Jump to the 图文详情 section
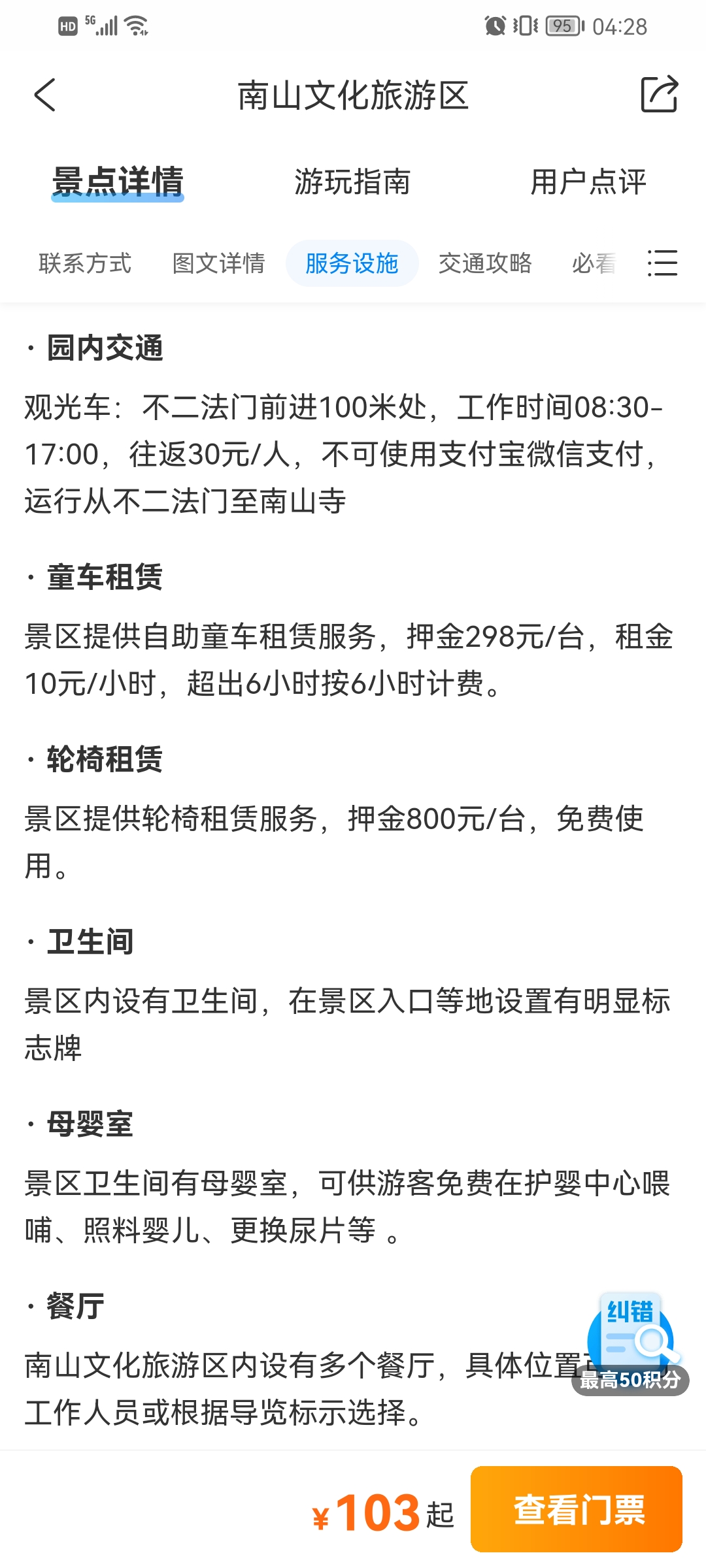The image size is (706, 1568). 218,263
